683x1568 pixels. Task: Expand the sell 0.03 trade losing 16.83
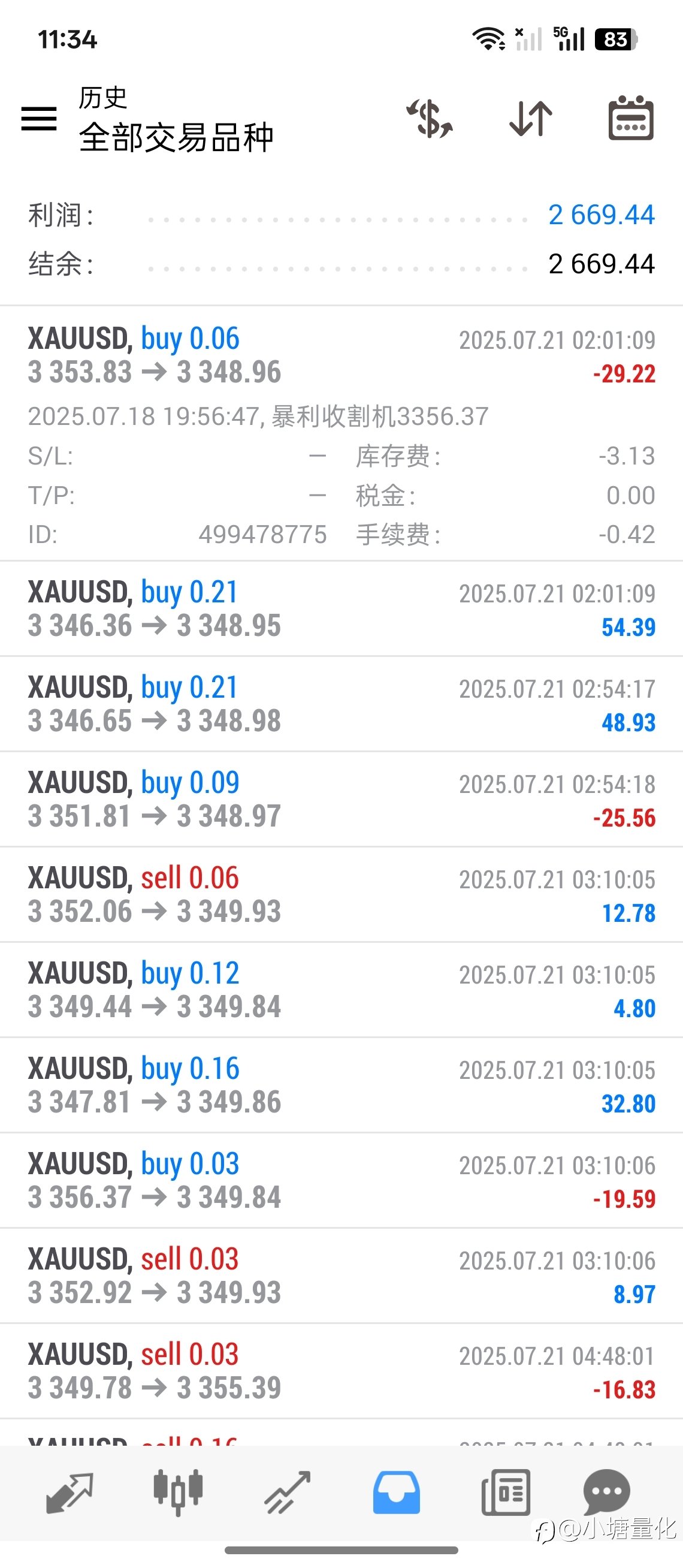pos(341,1371)
